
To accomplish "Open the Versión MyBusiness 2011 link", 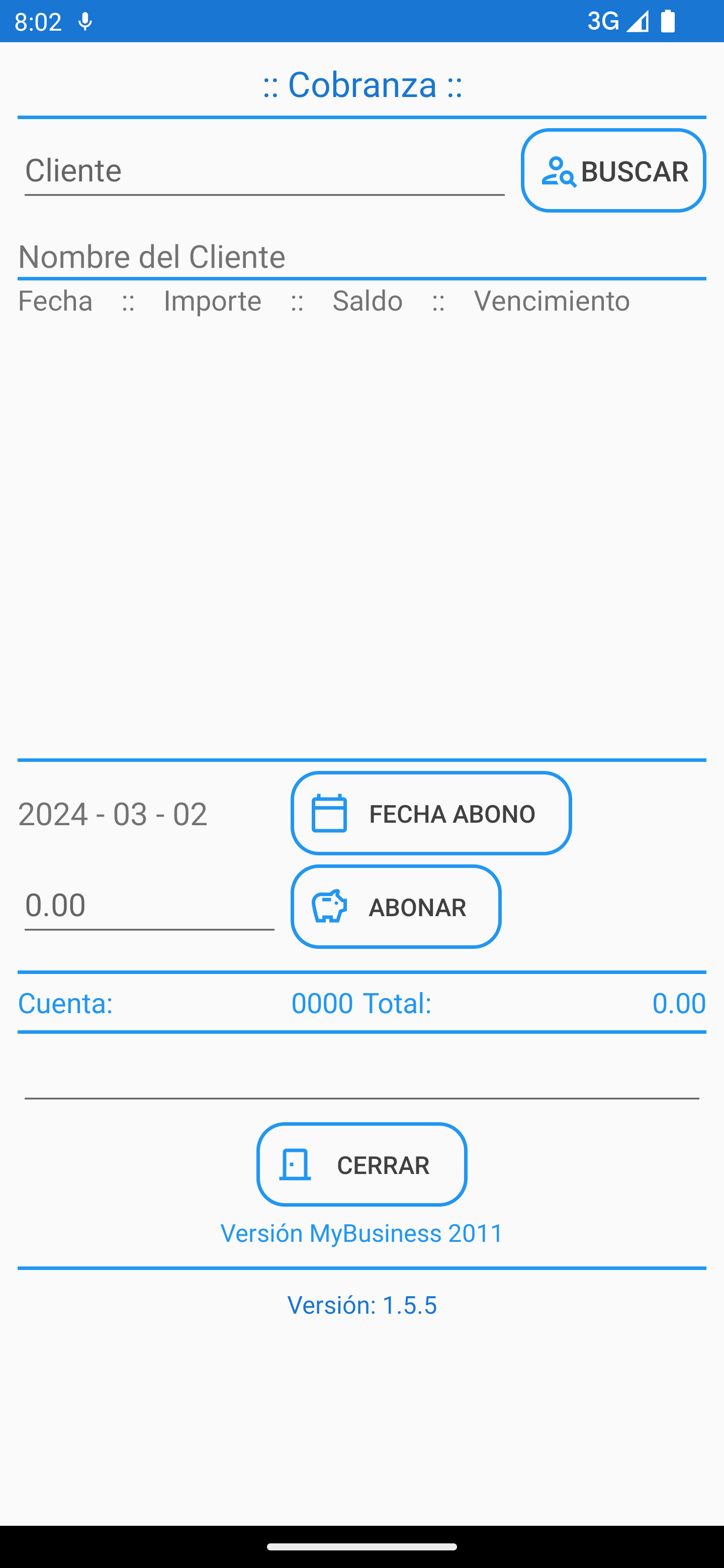I will click(x=361, y=1233).
